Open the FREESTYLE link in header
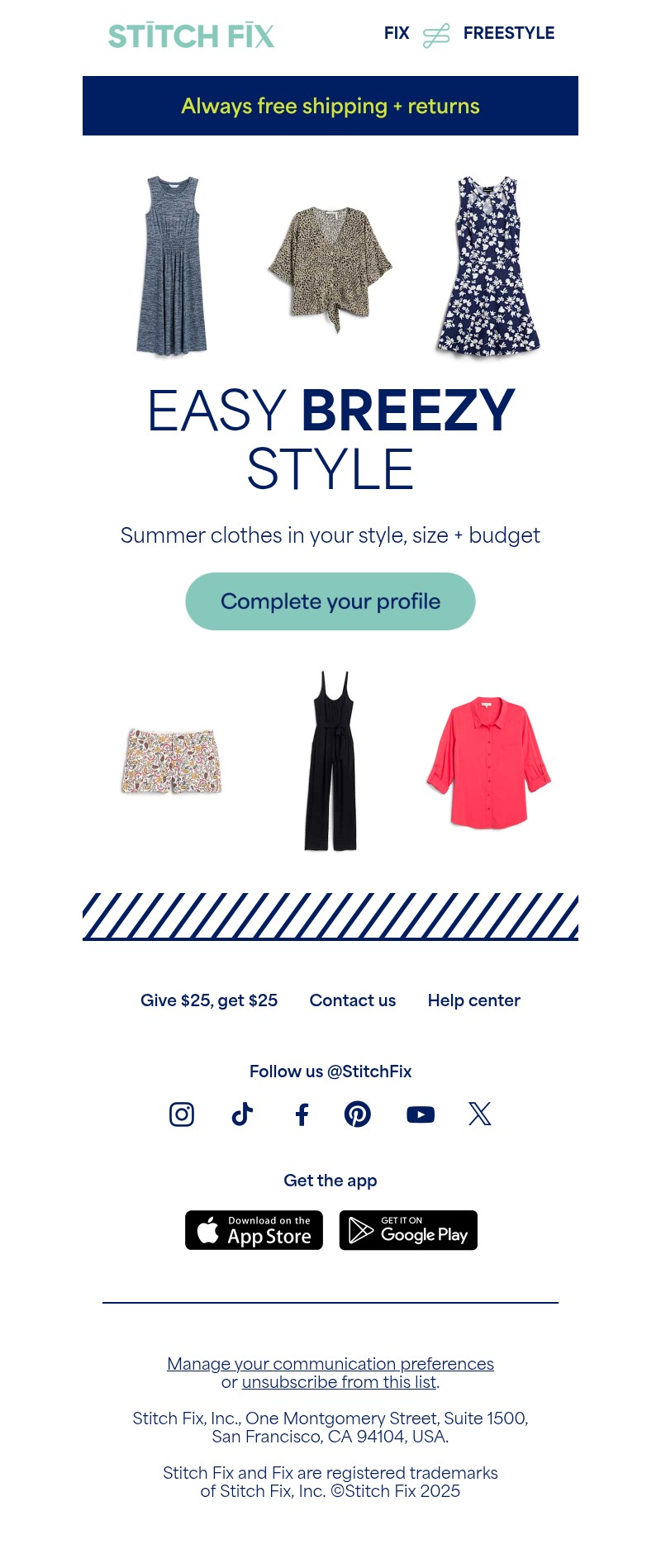Screen dimensions: 661x1568 point(508,33)
